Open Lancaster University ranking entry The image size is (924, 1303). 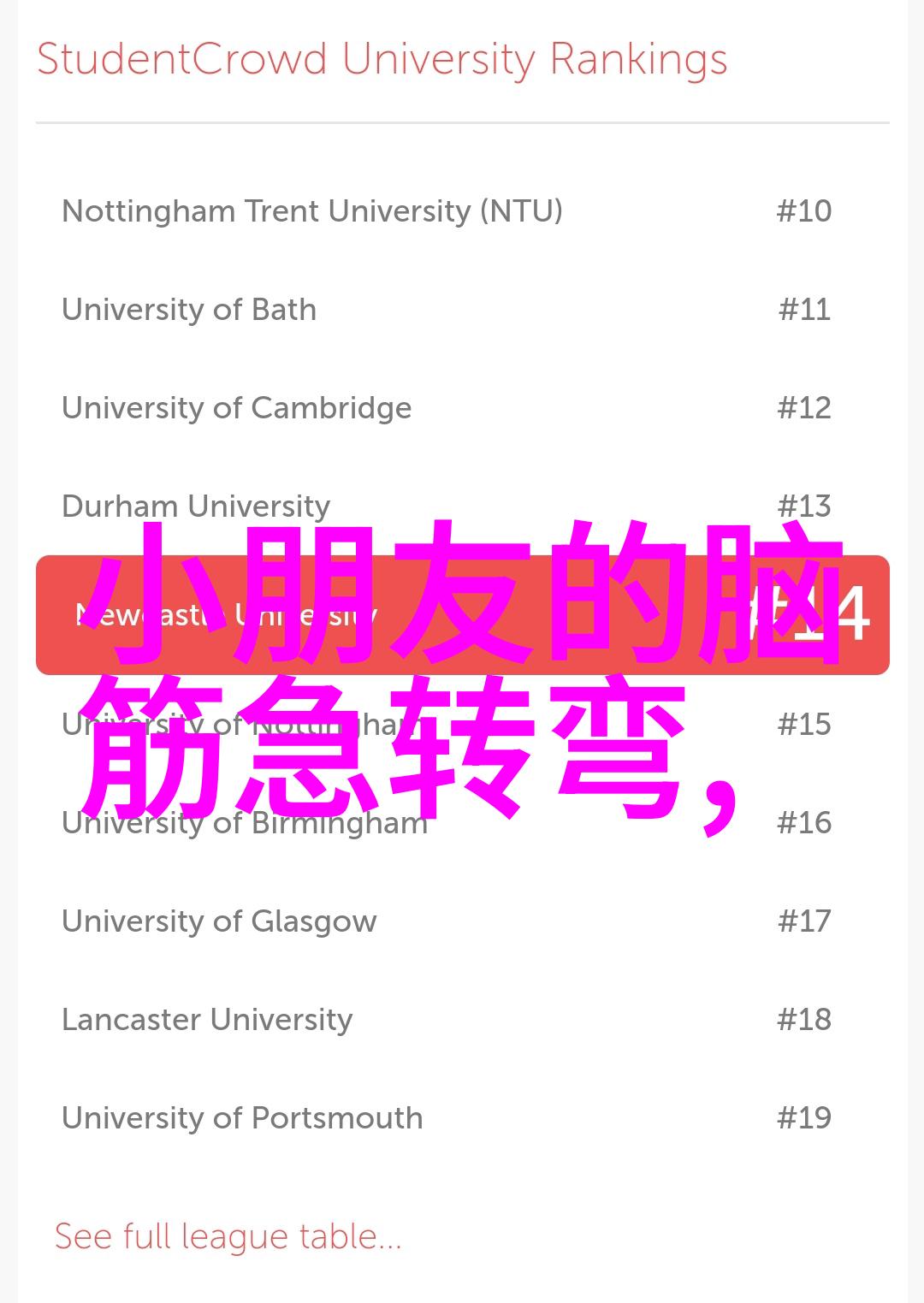(207, 1020)
